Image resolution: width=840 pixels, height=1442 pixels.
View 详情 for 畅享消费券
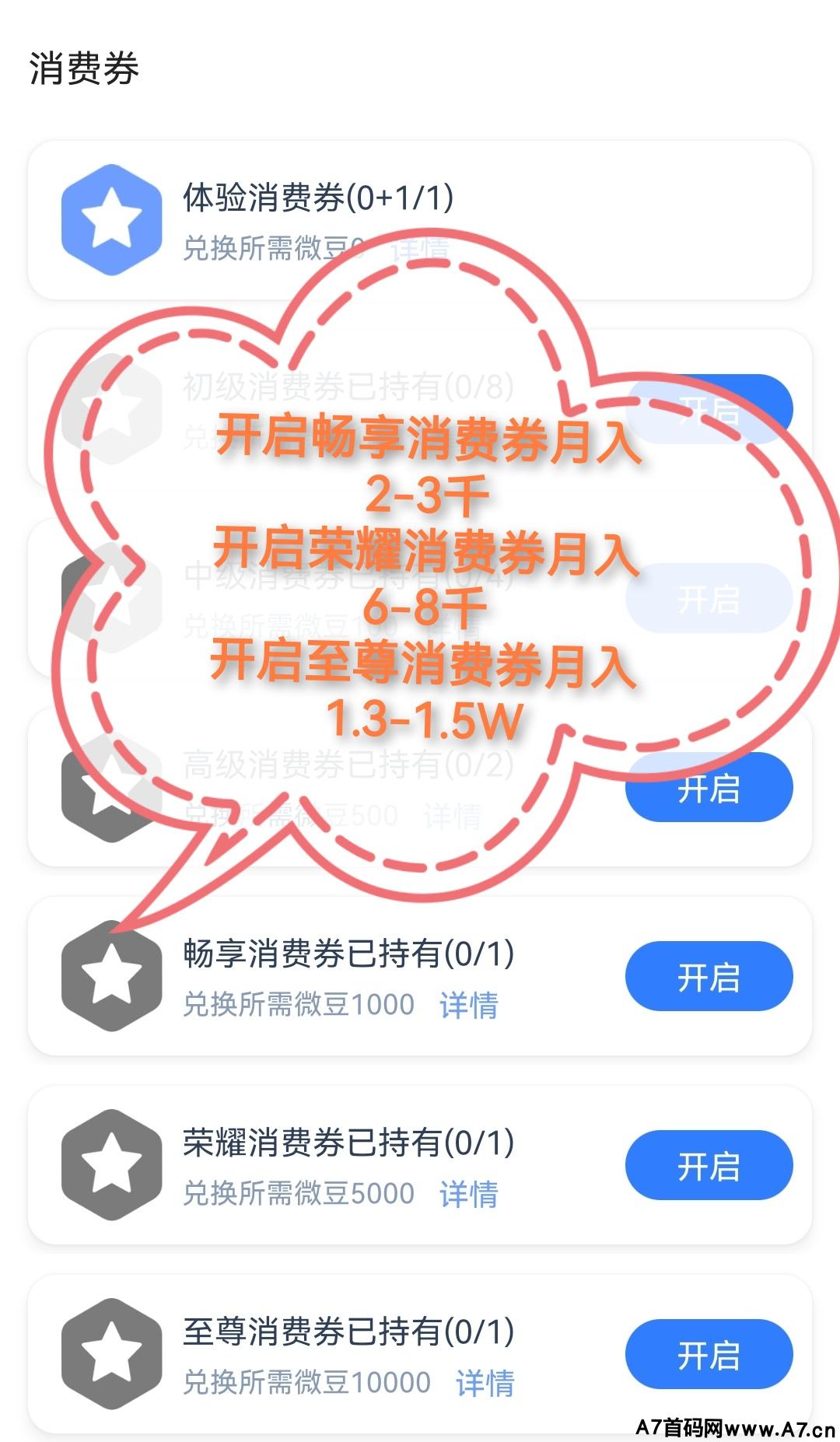pyautogui.click(x=468, y=1005)
